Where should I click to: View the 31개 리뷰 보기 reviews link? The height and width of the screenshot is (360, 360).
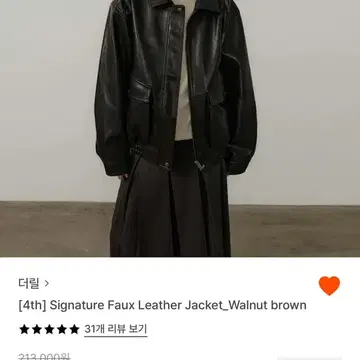115,329
